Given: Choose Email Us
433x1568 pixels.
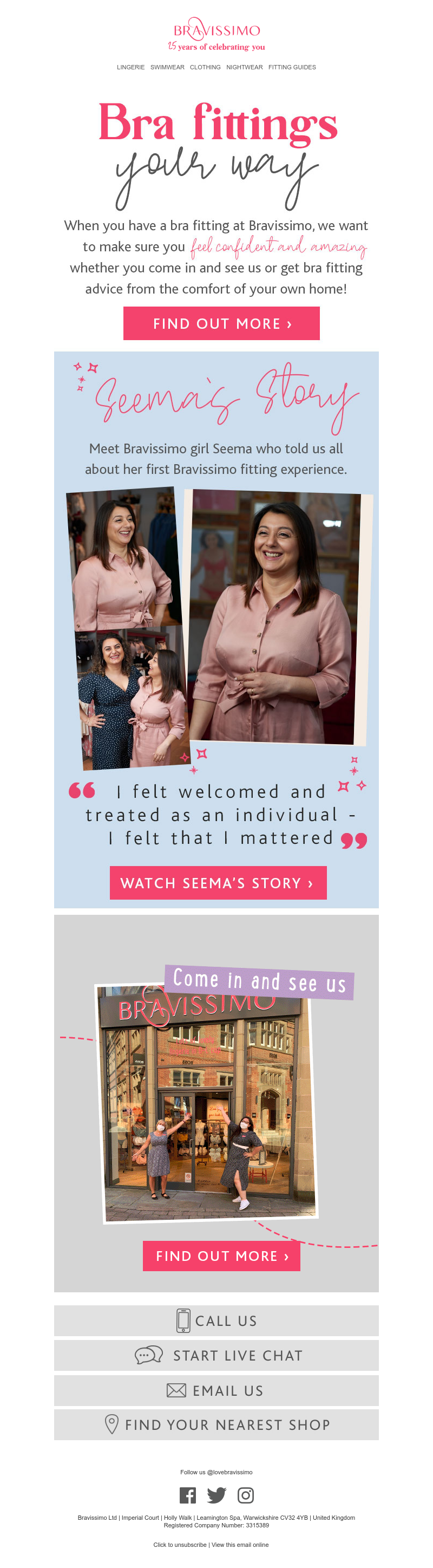Looking at the screenshot, I should point(216,1390).
